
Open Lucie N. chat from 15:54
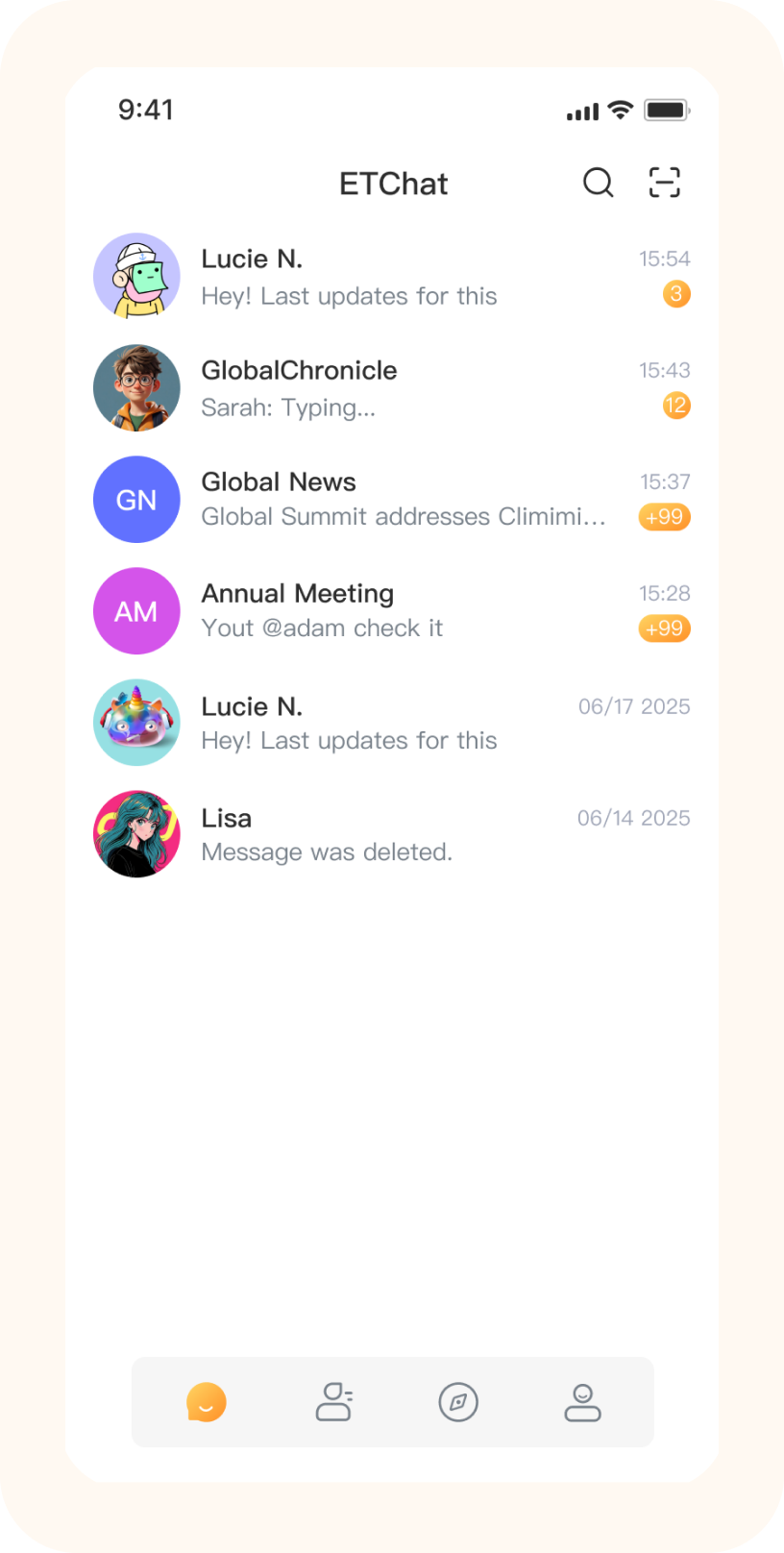pyautogui.click(x=392, y=277)
